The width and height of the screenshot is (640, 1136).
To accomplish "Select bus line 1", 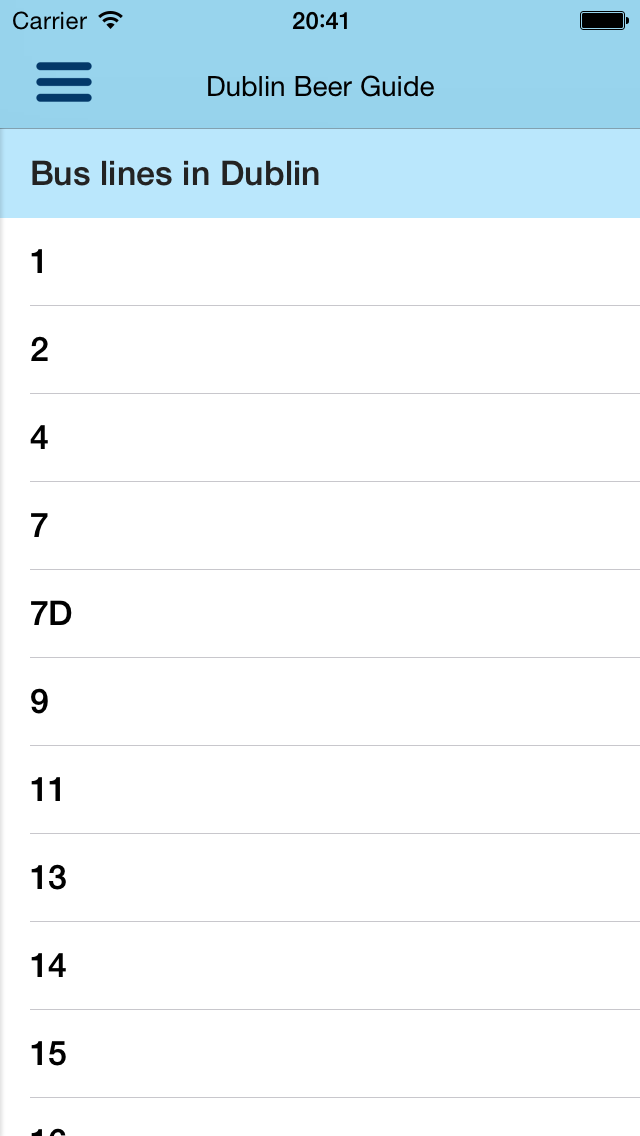I will point(320,262).
